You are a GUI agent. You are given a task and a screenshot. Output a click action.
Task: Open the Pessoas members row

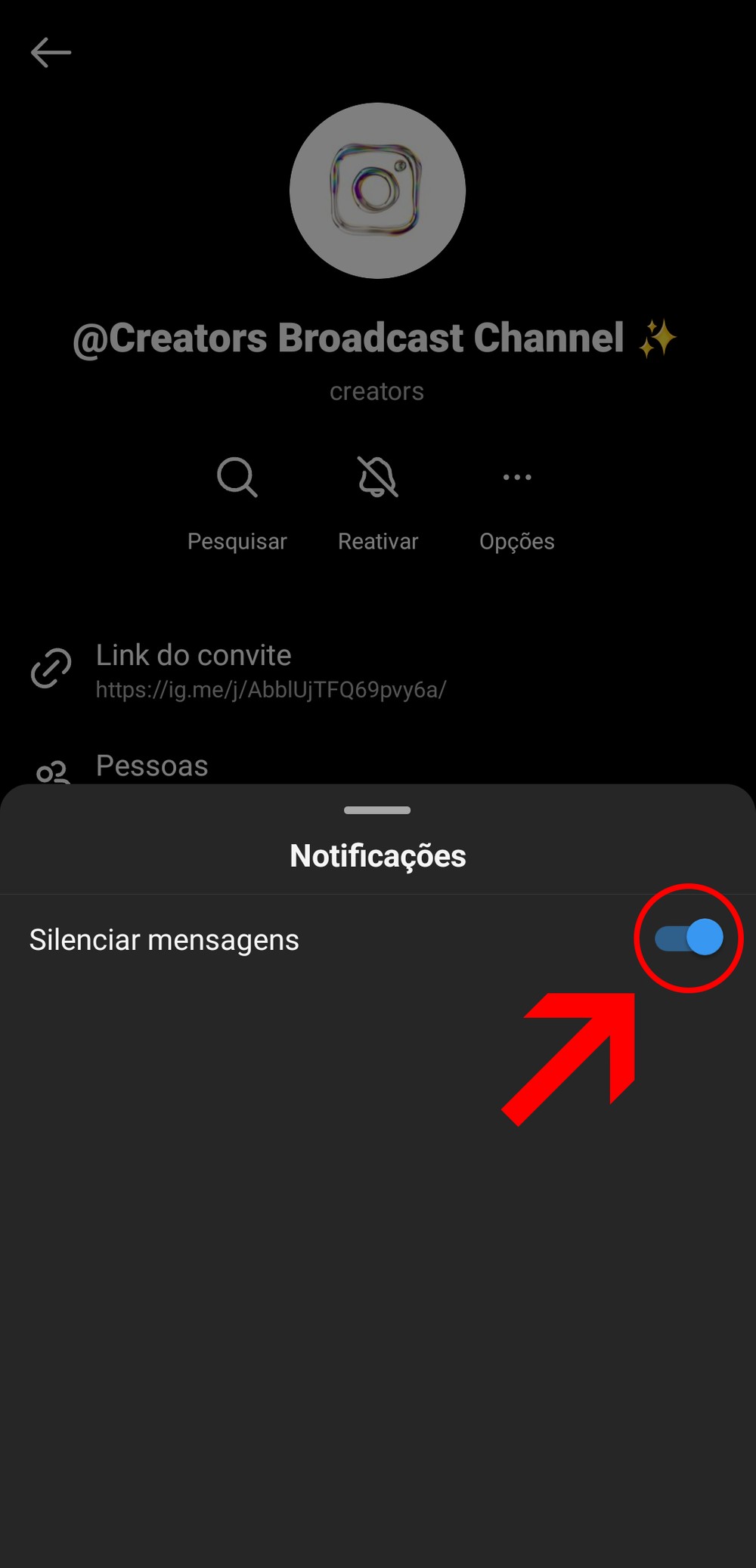pos(151,766)
